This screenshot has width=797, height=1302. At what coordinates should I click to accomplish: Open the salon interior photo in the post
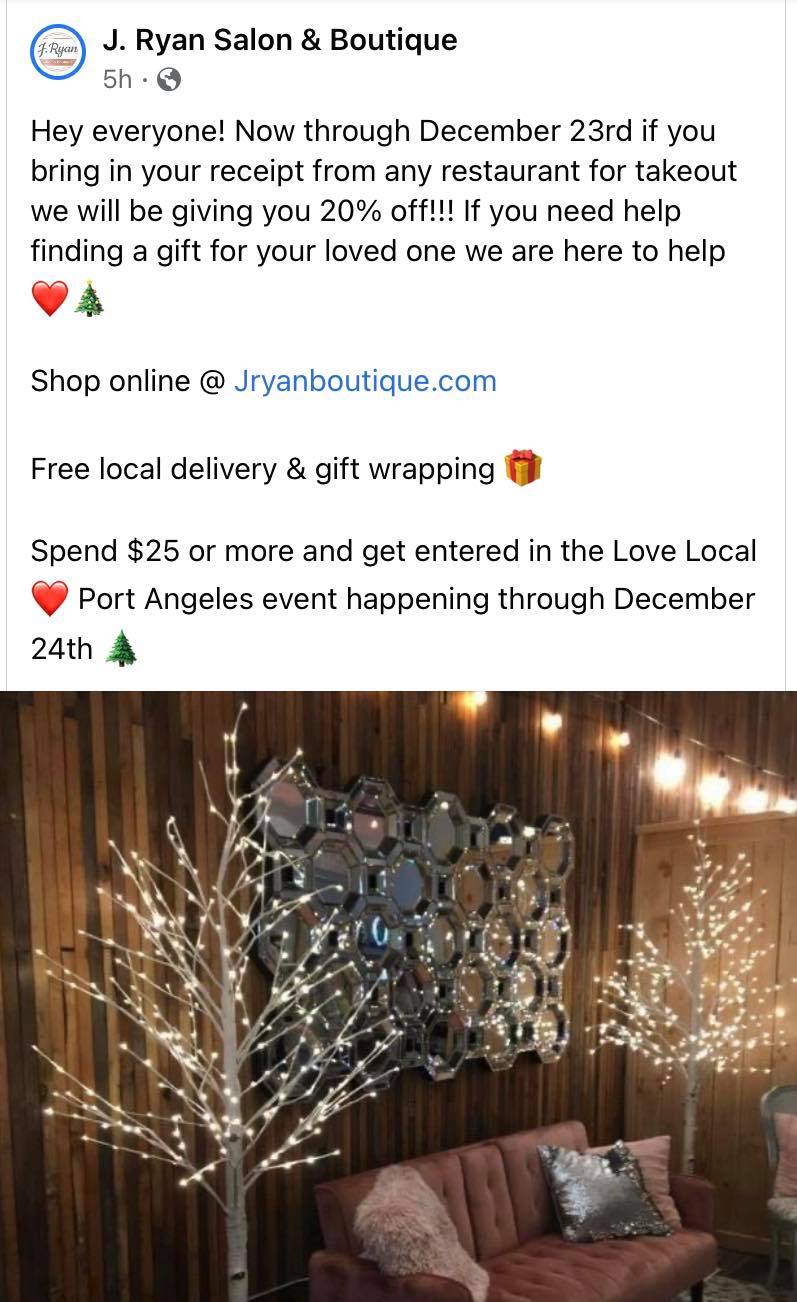(x=398, y=995)
